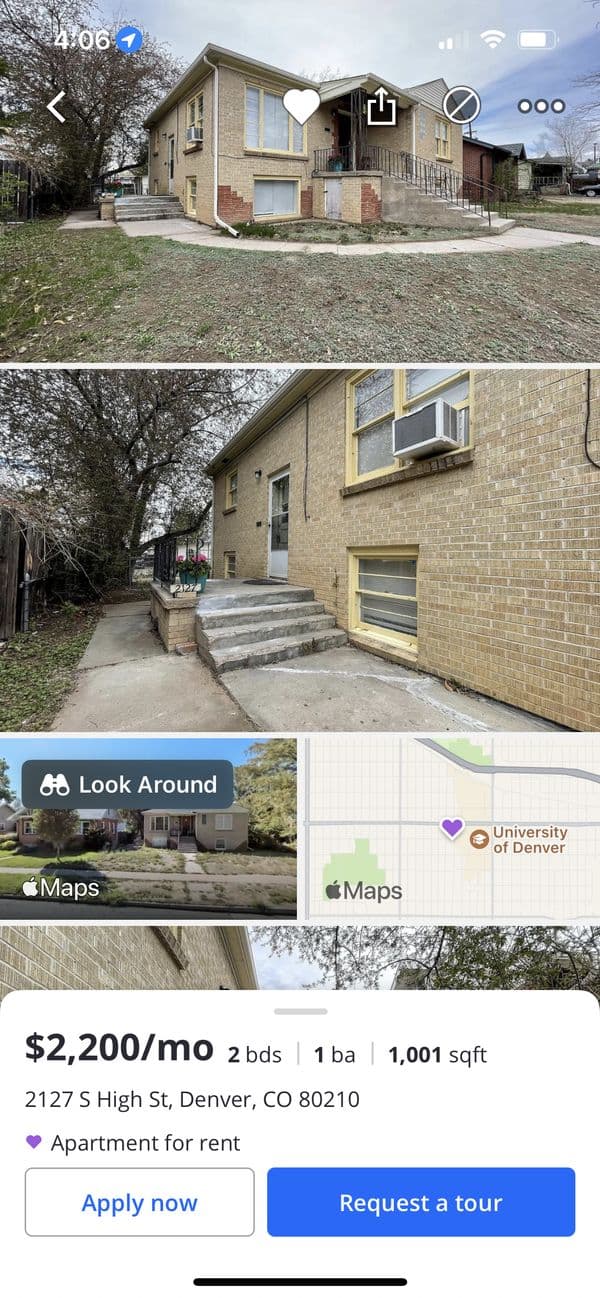Hide this listing with the crossed-circle icon

point(461,105)
